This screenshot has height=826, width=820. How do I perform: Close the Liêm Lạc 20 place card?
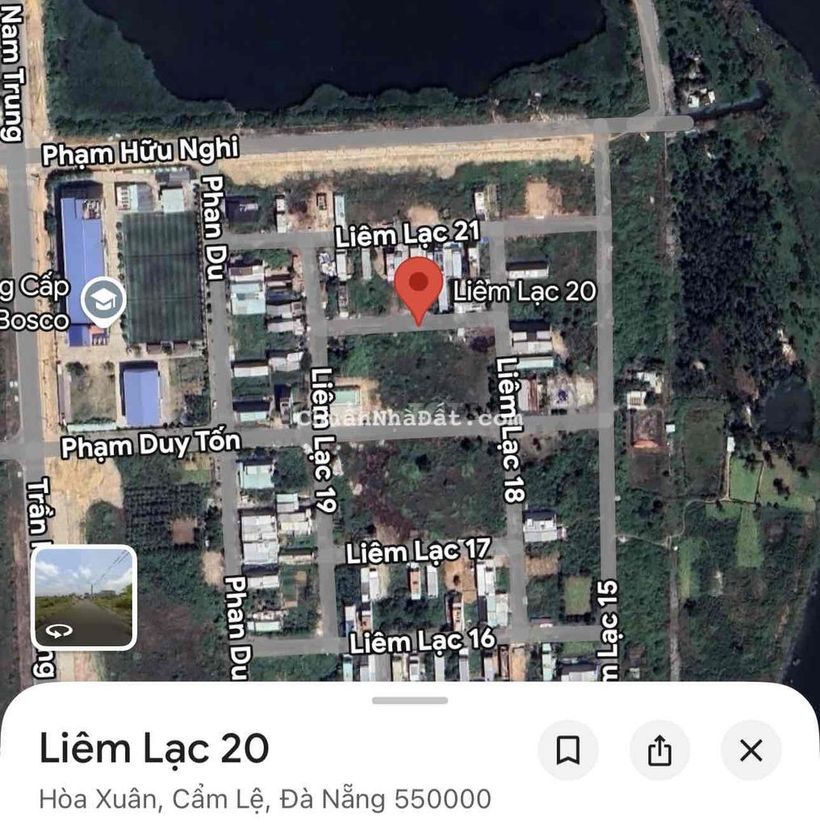pyautogui.click(x=751, y=750)
